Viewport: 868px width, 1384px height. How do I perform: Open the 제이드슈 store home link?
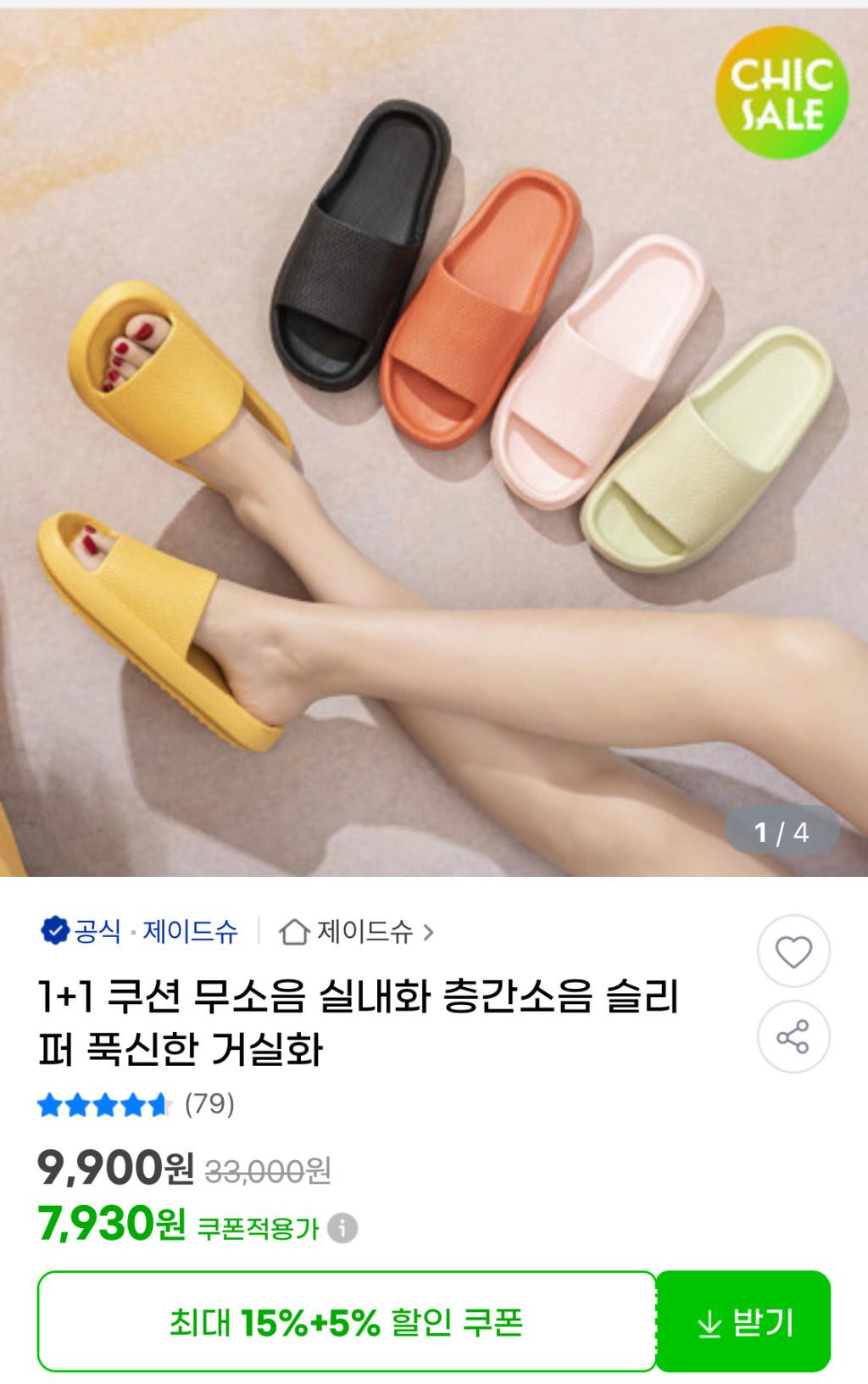(356, 932)
